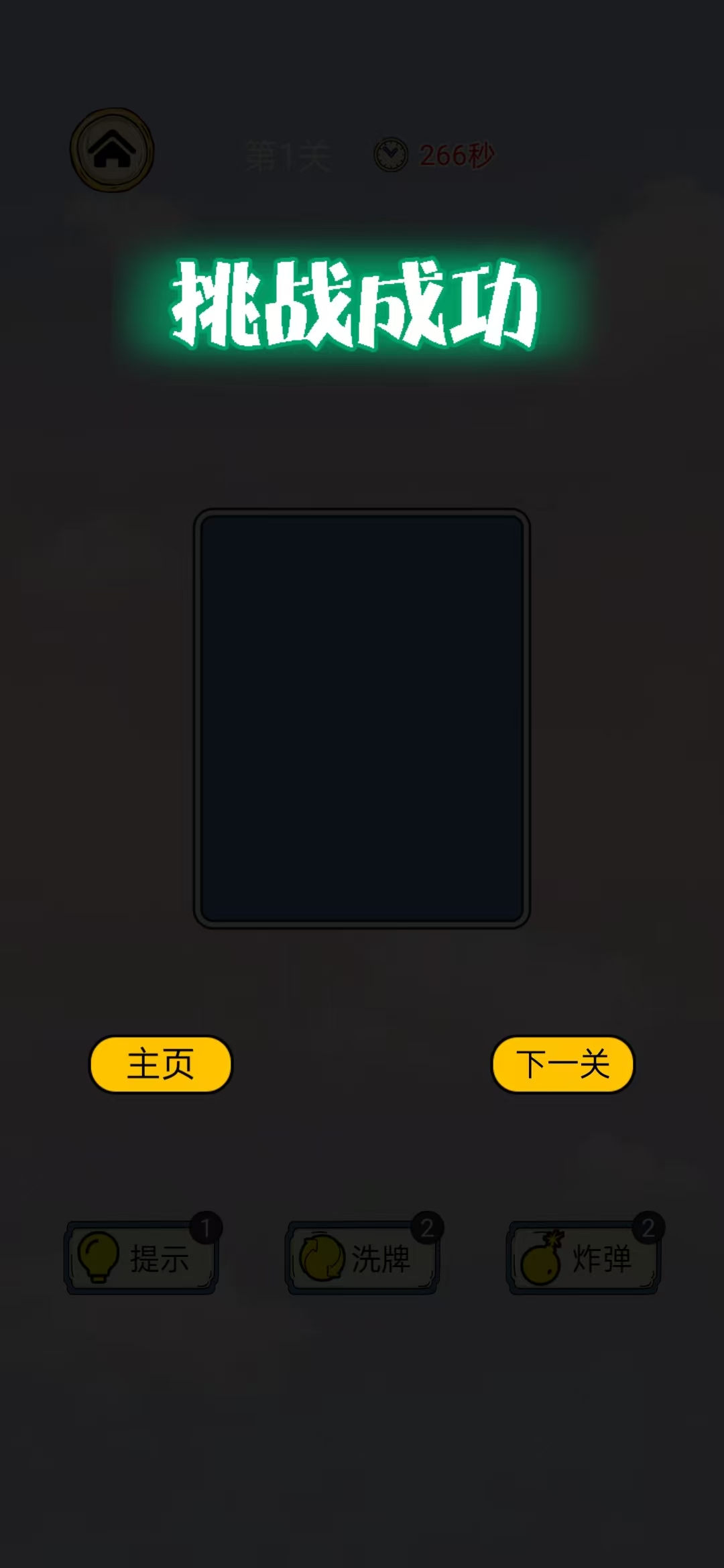Tap the 主页 button
Image resolution: width=724 pixels, height=1568 pixels.
(x=161, y=1064)
